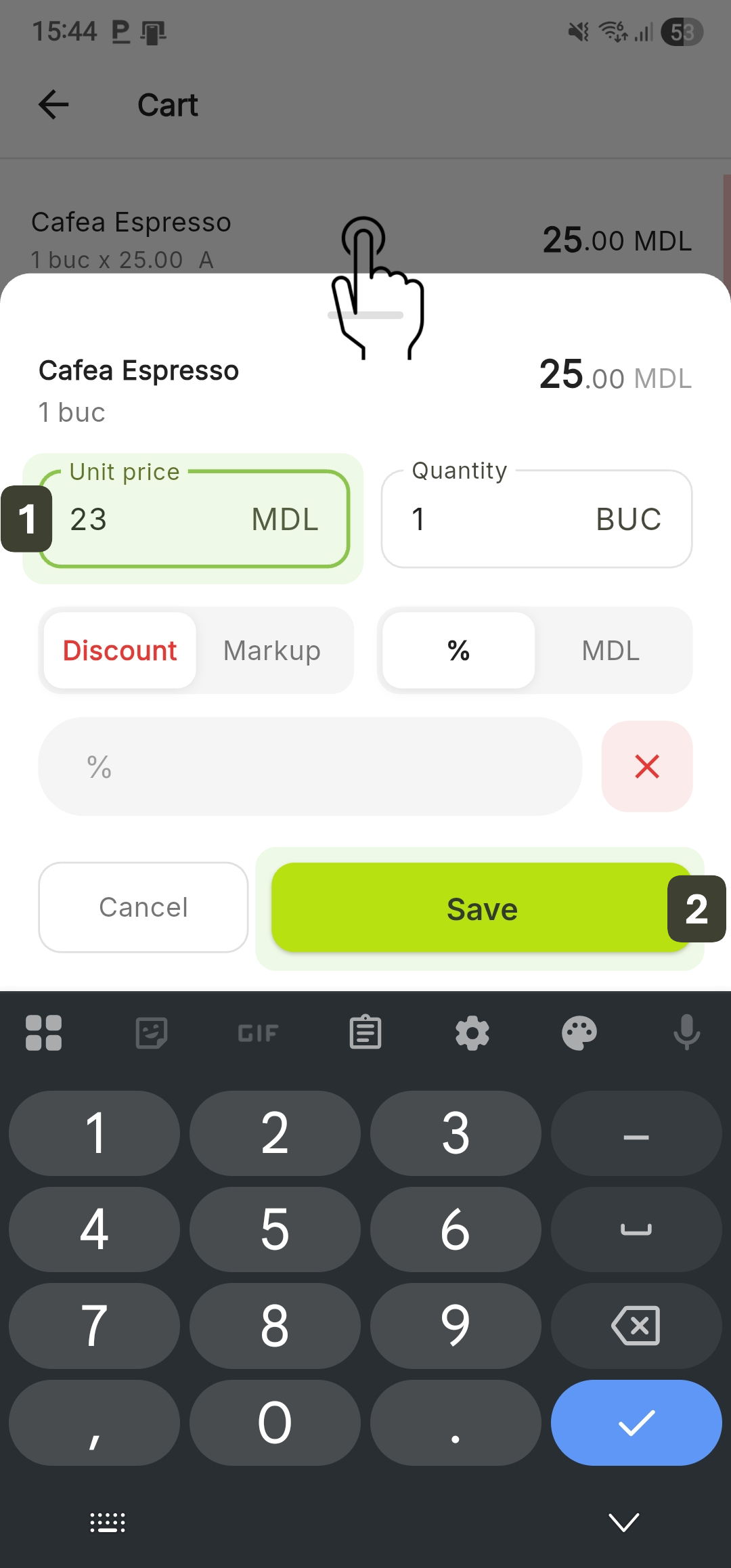Open the keyboard theme palette
Viewport: 731px width, 1568px height.
(579, 1033)
